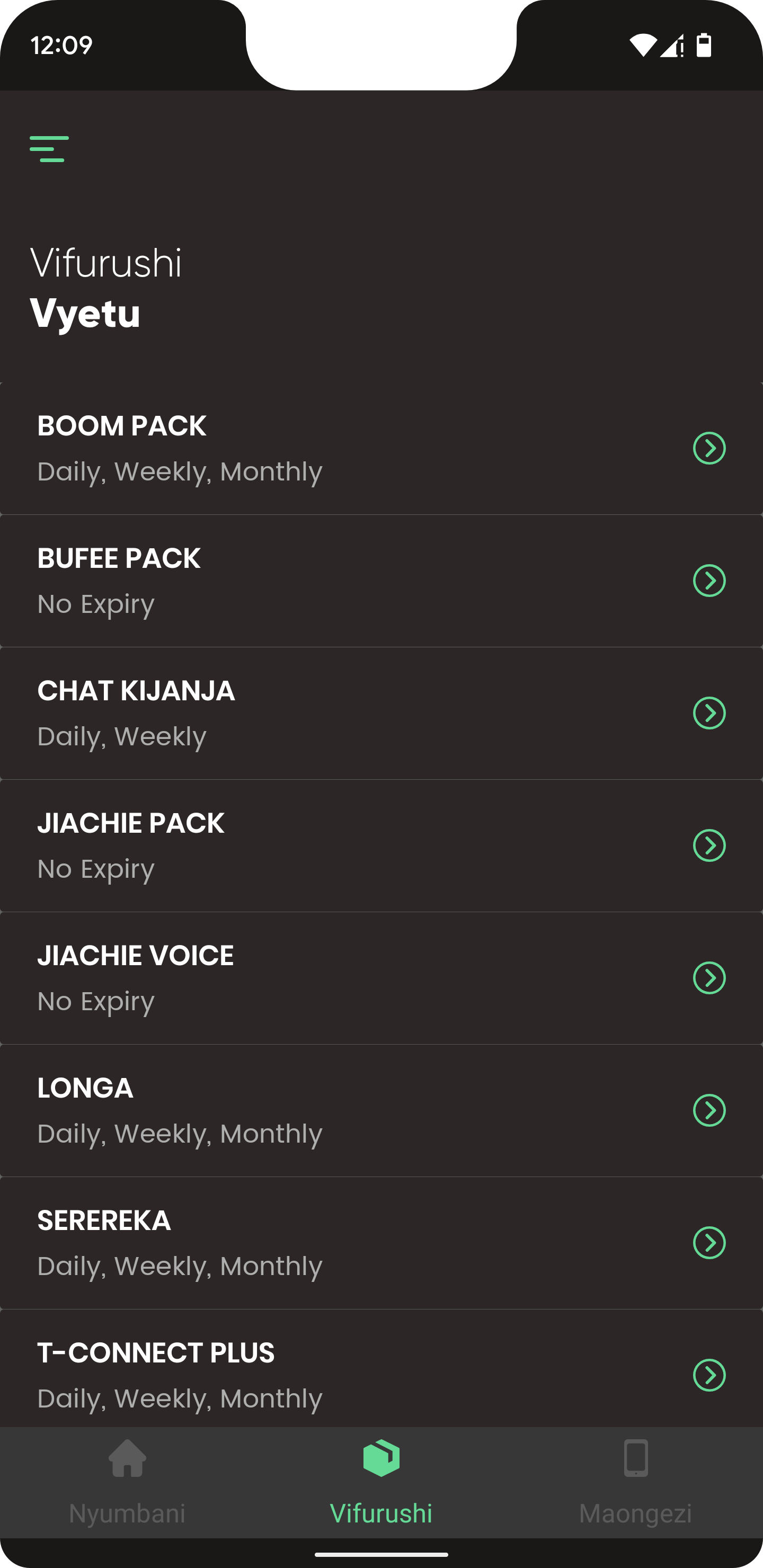This screenshot has height=1568, width=763.
Task: Open the drawer menu button
Action: pos(49,149)
